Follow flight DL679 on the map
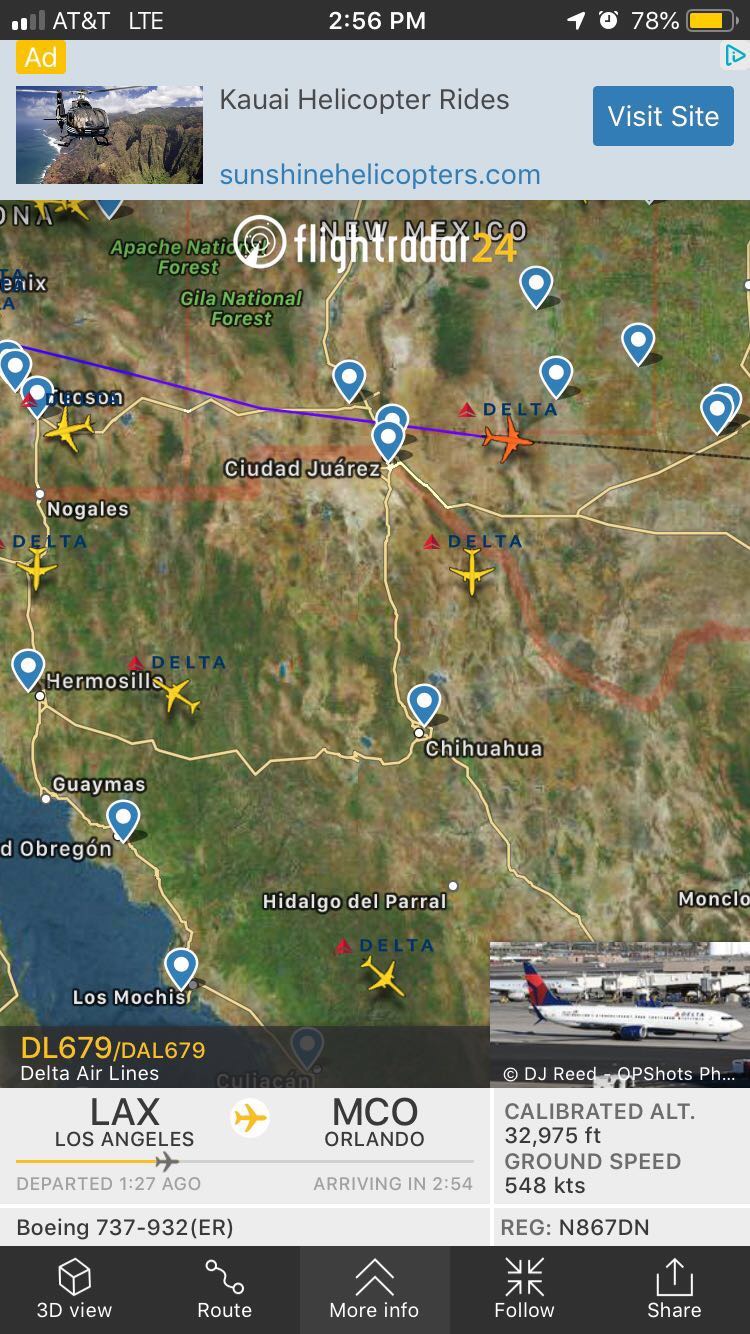 click(x=524, y=1289)
